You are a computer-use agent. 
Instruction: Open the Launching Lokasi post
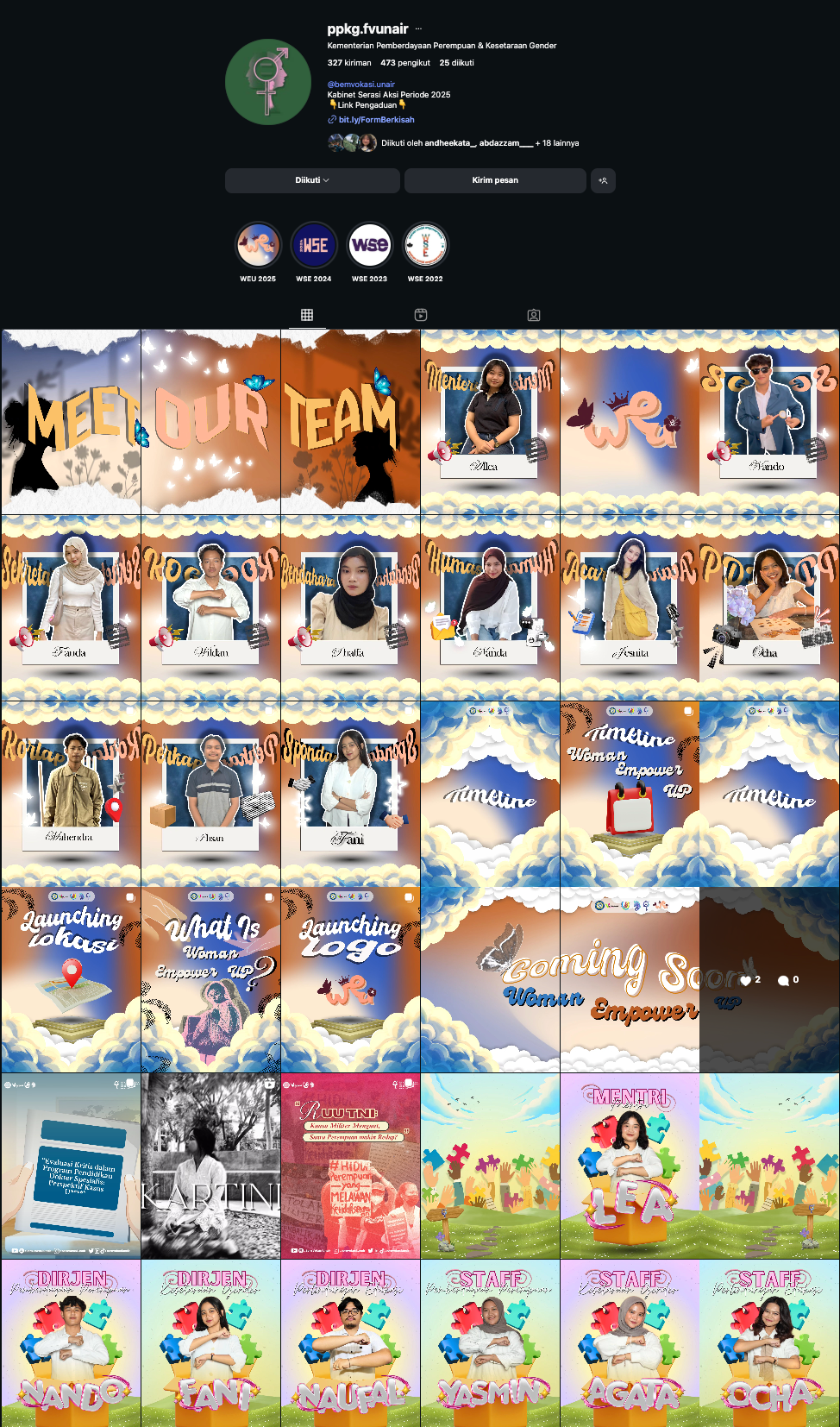(71, 979)
